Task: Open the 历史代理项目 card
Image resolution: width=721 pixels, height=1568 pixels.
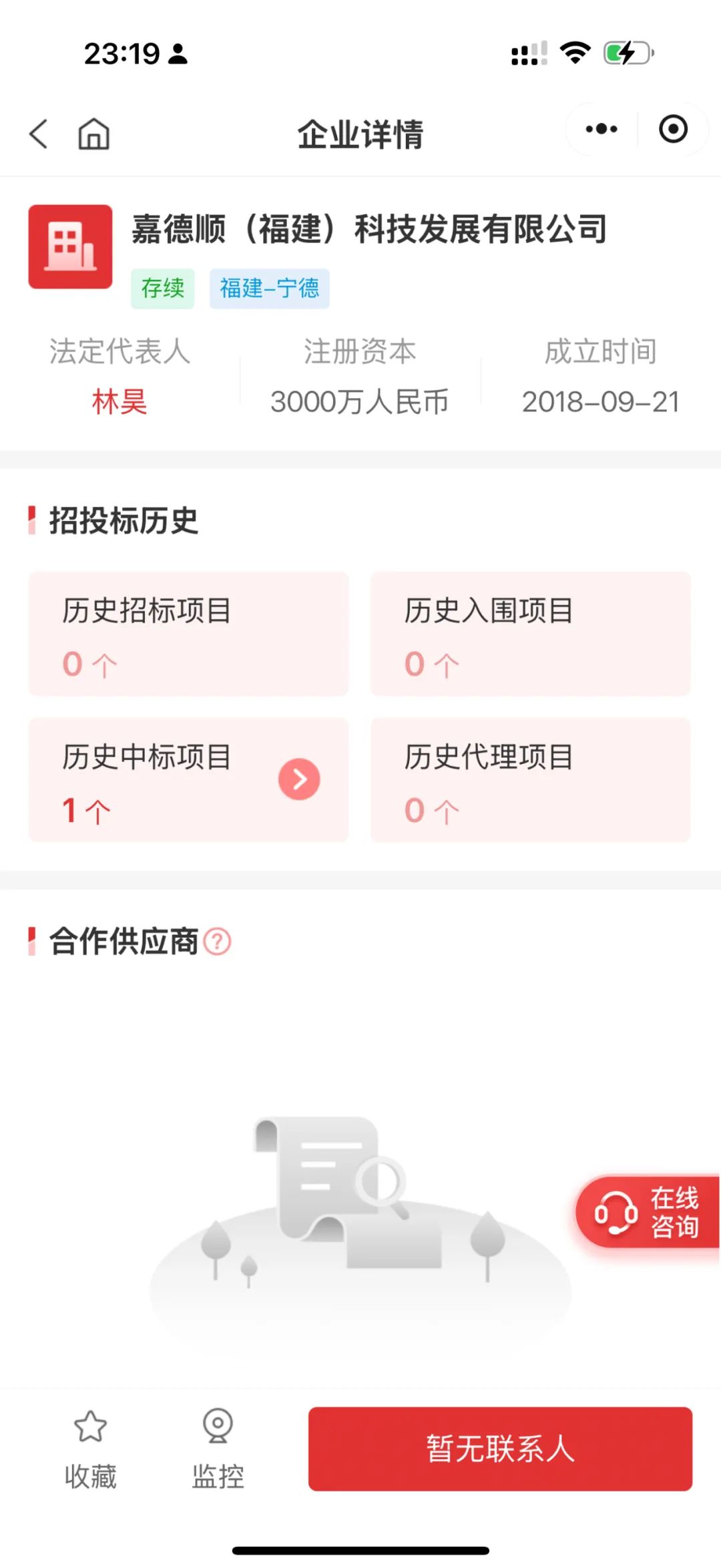Action: 530,779
